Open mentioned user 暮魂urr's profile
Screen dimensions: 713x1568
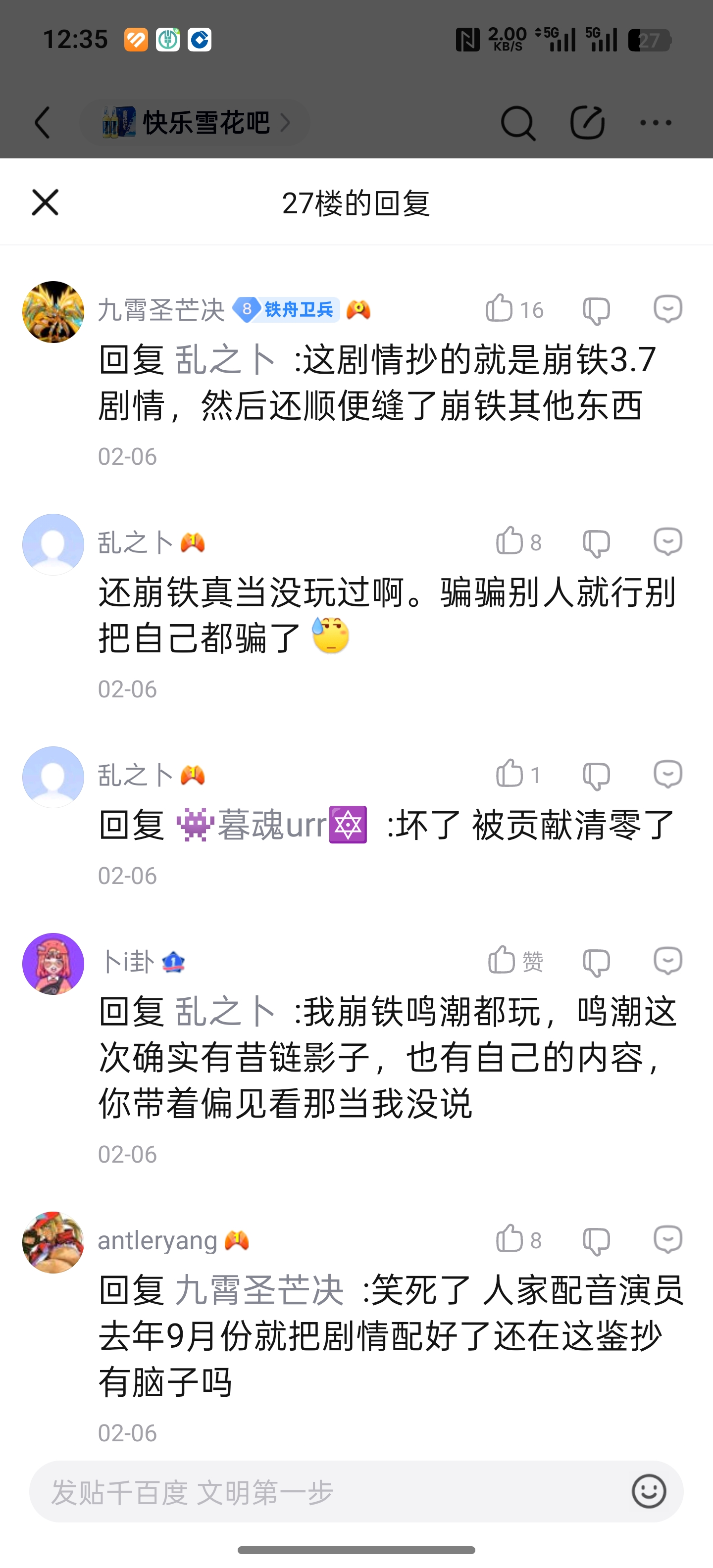pyautogui.click(x=271, y=826)
